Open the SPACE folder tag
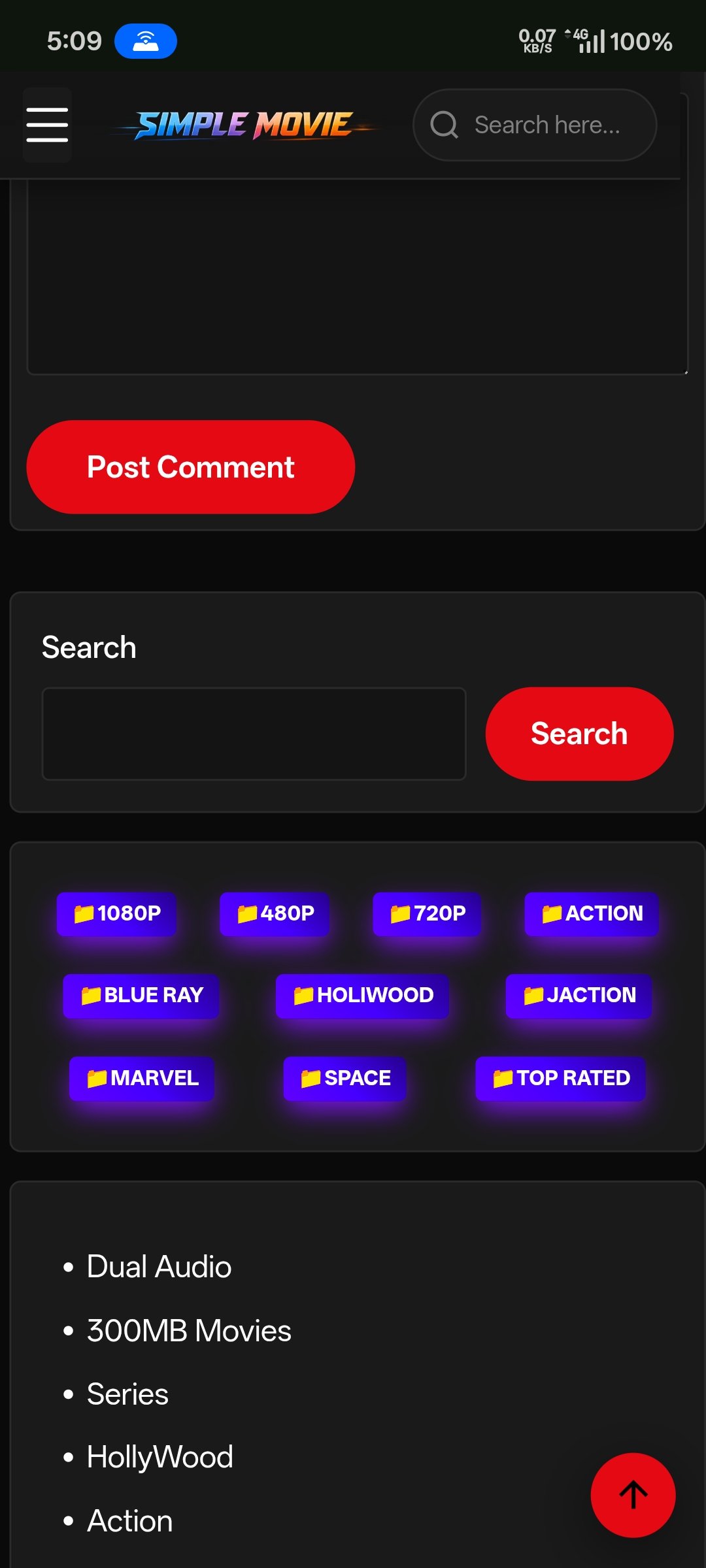 (345, 1078)
